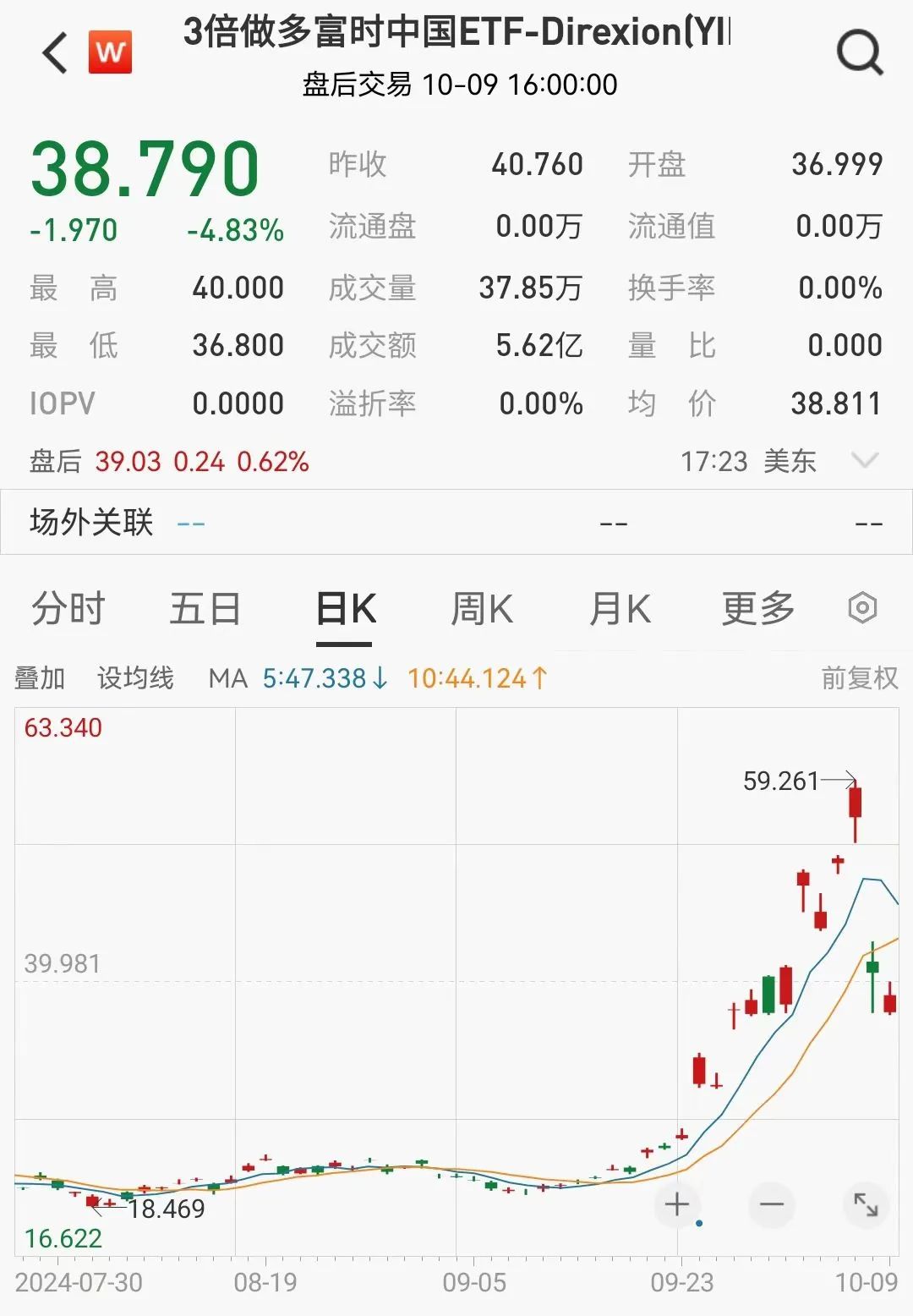
Task: Tap 叠加 to overlay a comparison
Action: (40, 678)
